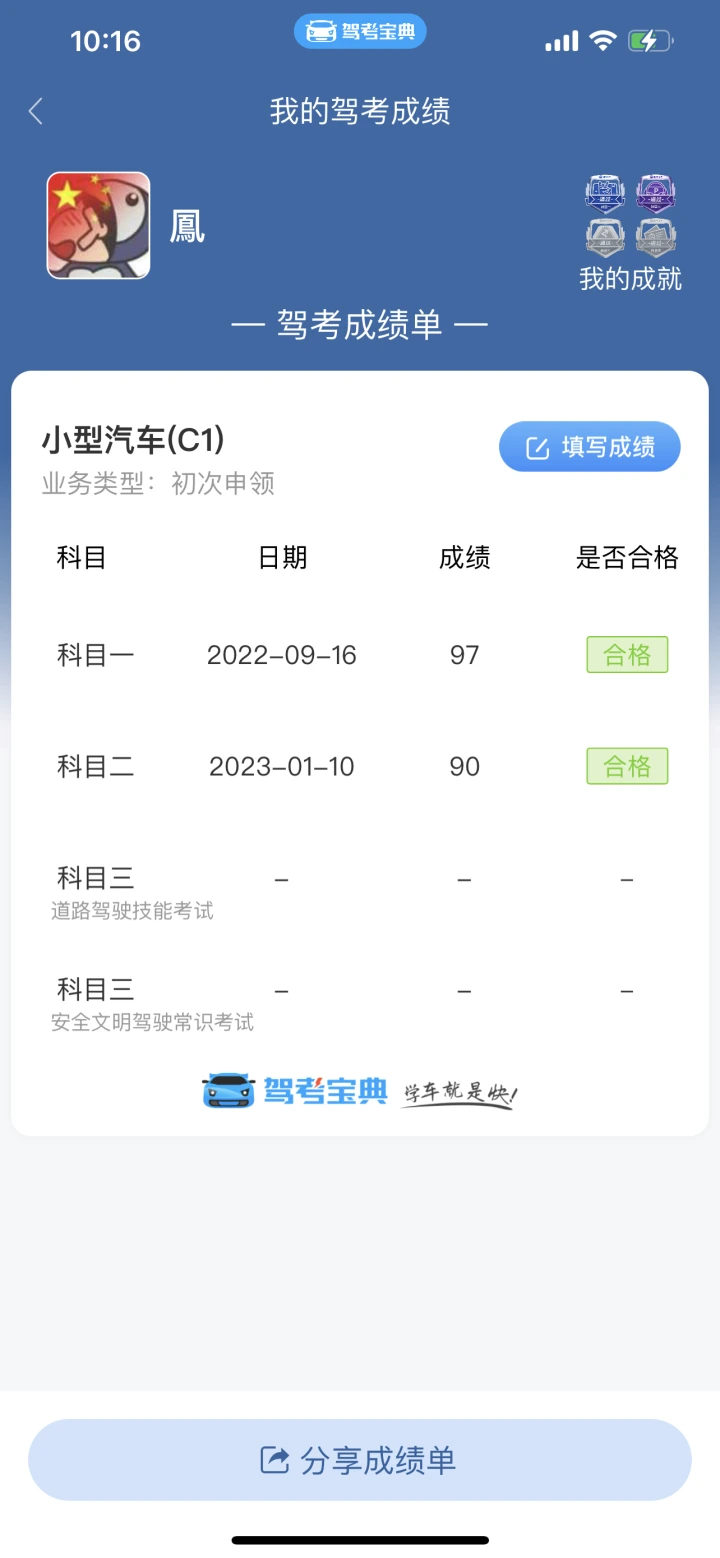Share the score sheet via 分享成绩单
720x1558 pixels.
(x=360, y=1460)
